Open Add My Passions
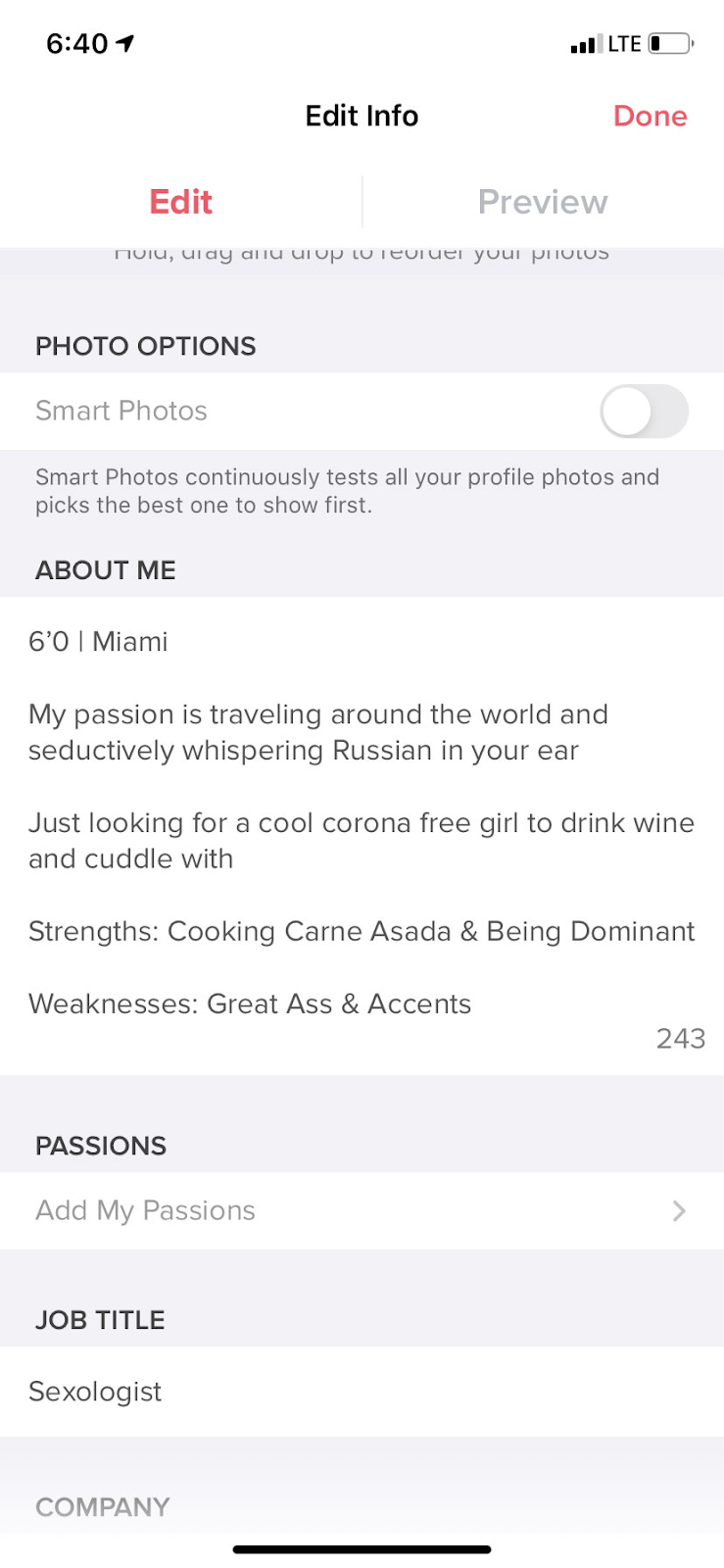This screenshot has width=724, height=1568. (362, 1210)
